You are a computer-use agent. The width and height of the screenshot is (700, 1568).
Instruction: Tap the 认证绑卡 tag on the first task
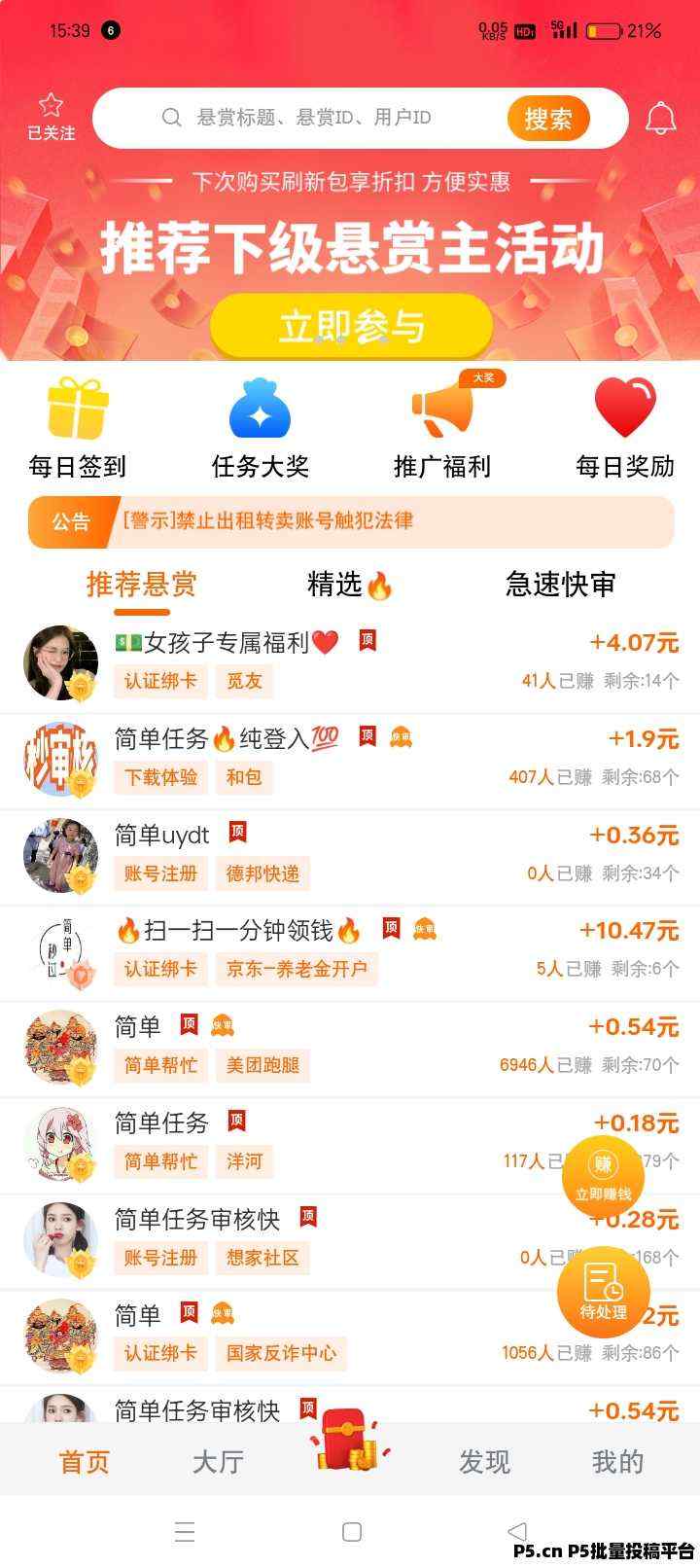point(160,681)
